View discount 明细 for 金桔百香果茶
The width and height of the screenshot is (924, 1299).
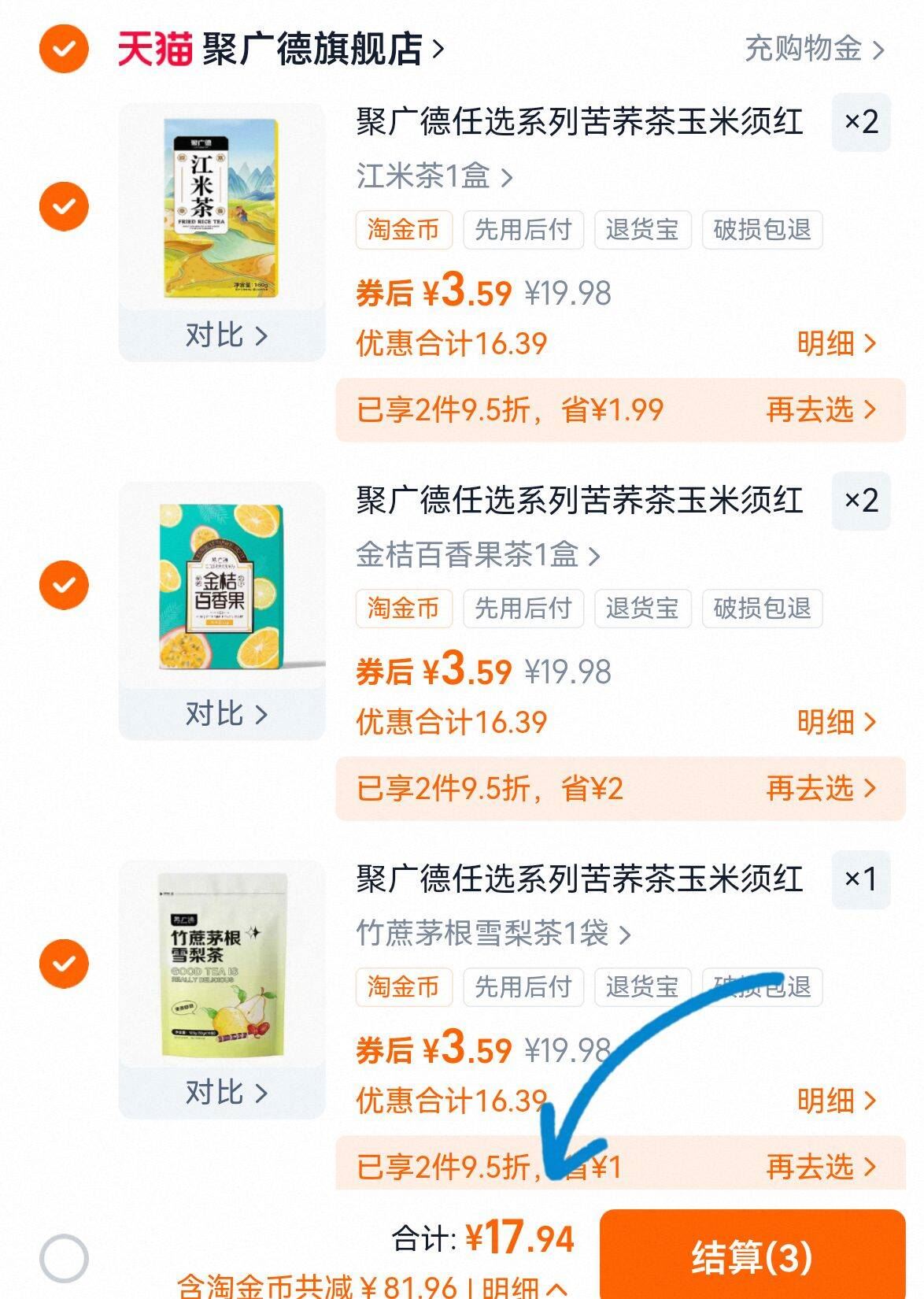[836, 722]
